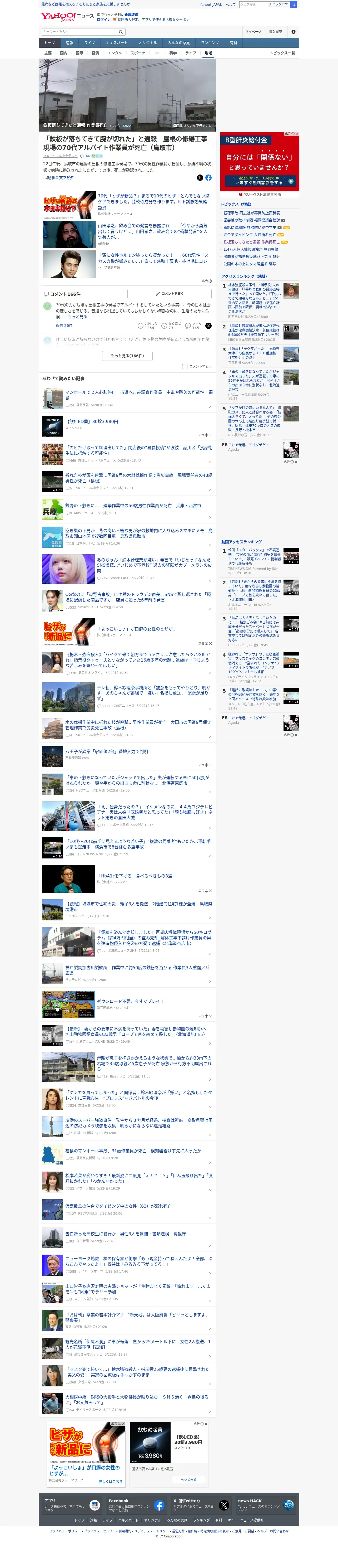
Task: Open 福島のマンホール事故 31歳作業員死亡 article
Action: 133,1151
